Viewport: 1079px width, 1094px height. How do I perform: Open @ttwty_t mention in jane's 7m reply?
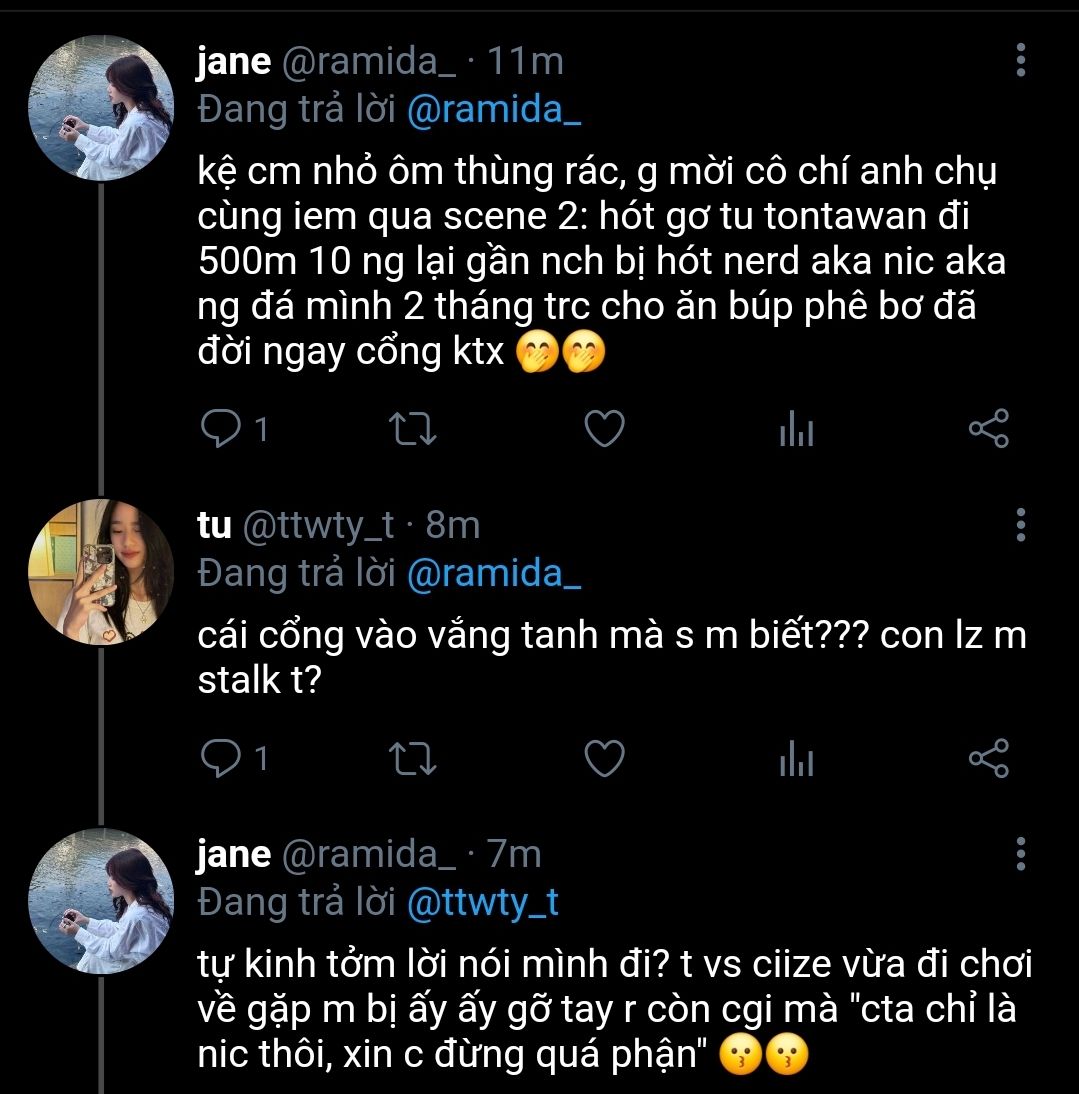[483, 903]
